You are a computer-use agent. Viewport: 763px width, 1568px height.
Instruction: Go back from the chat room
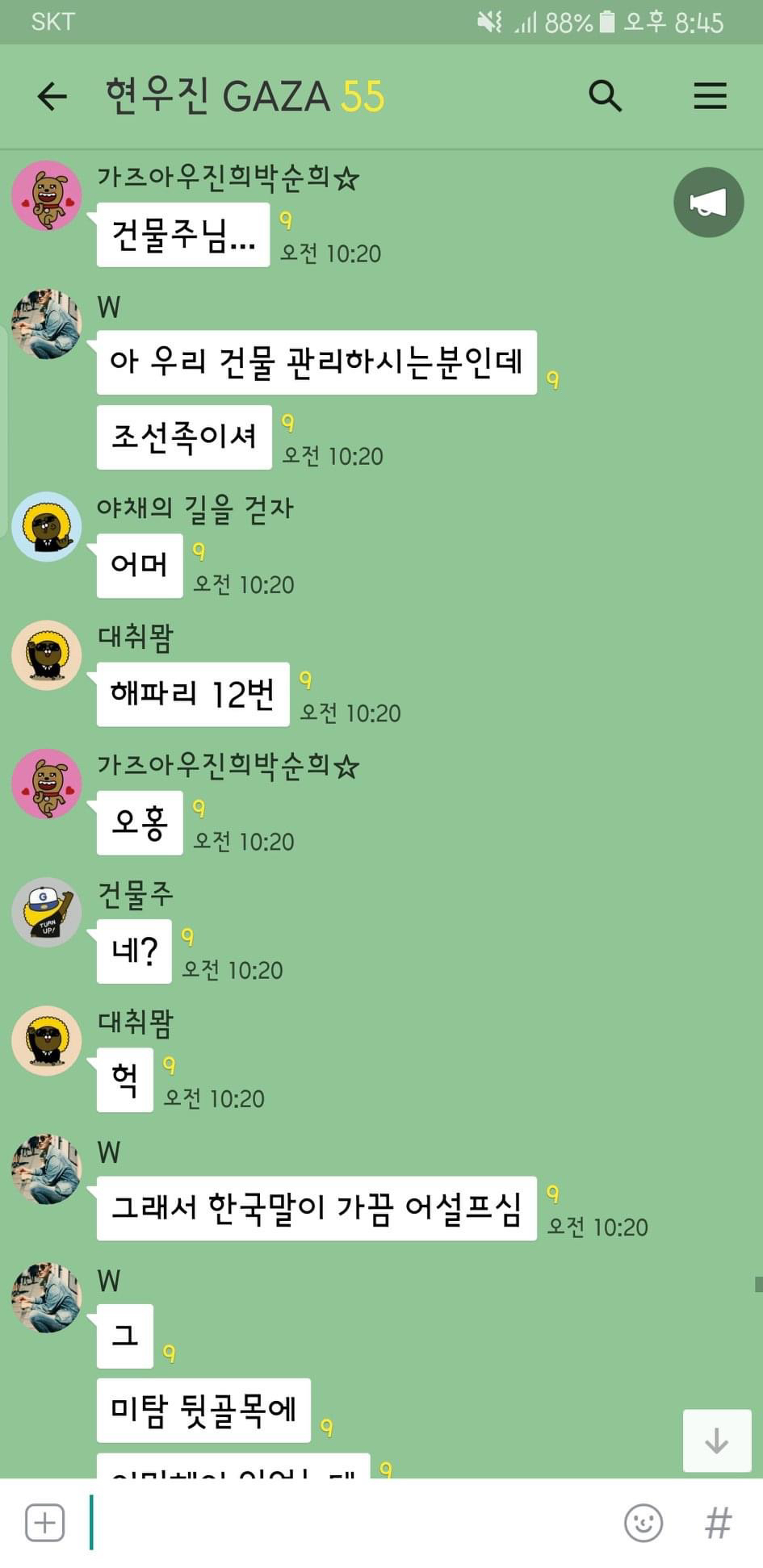pos(52,97)
